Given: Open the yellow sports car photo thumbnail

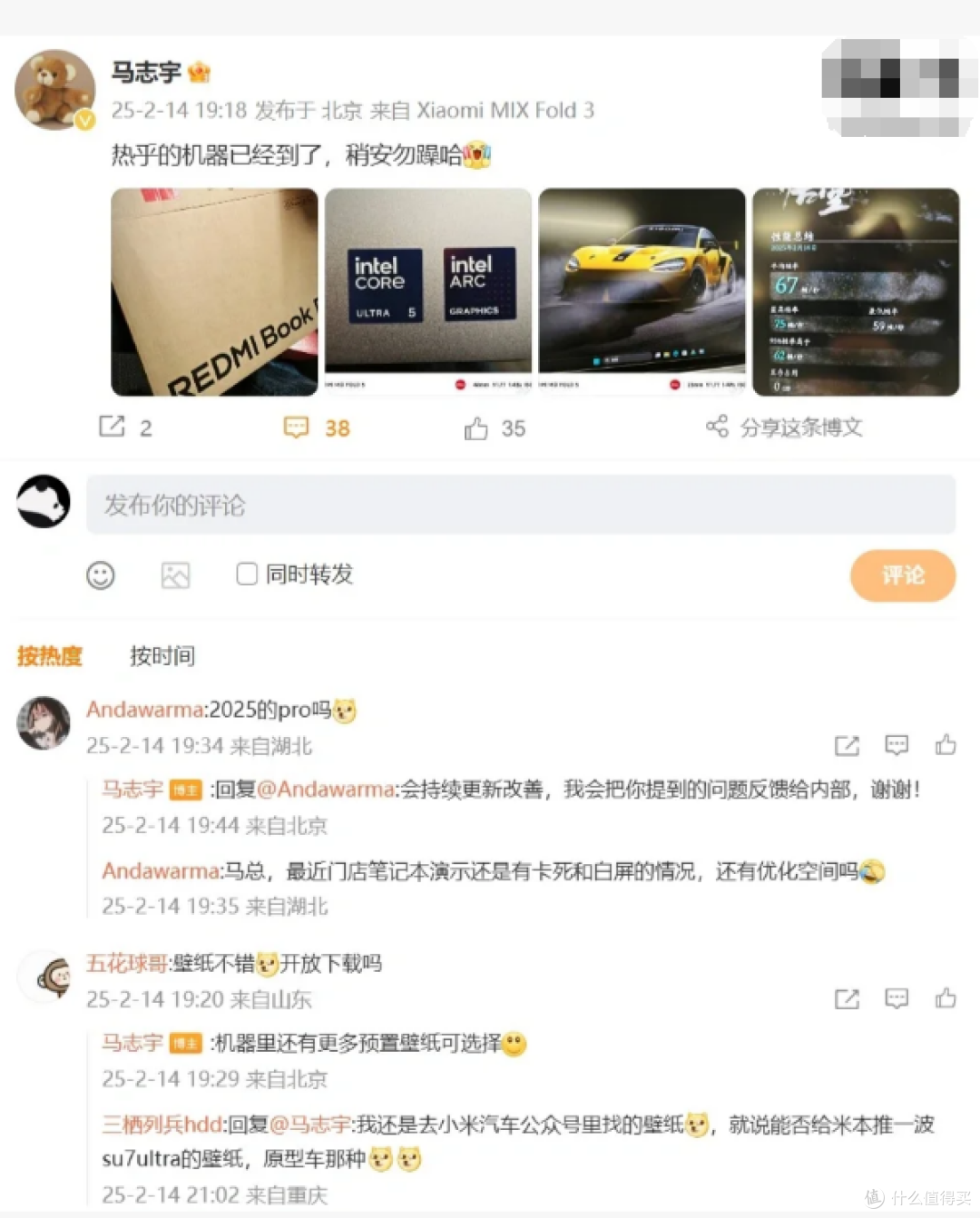Looking at the screenshot, I should tap(642, 289).
